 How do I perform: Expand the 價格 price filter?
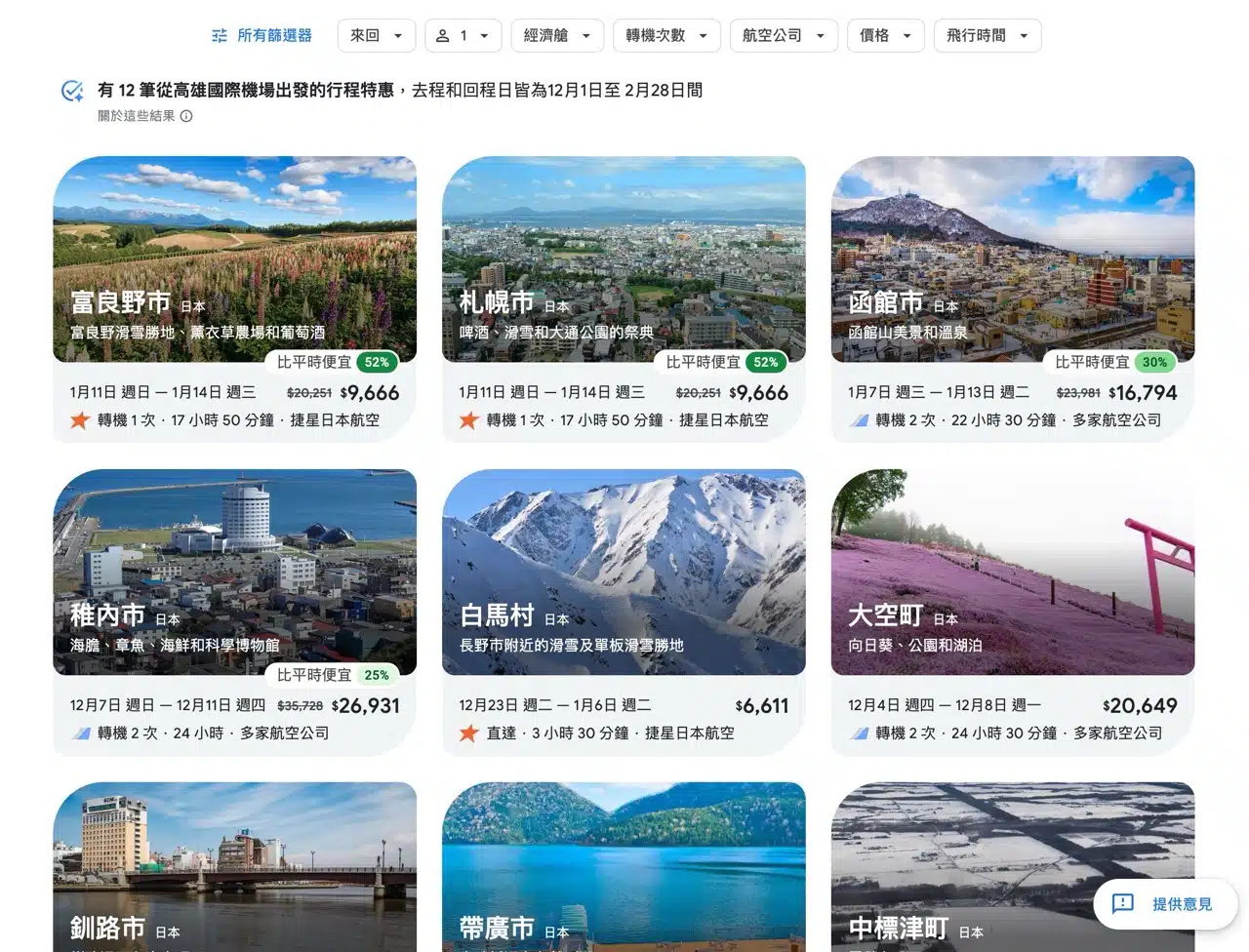click(x=885, y=36)
